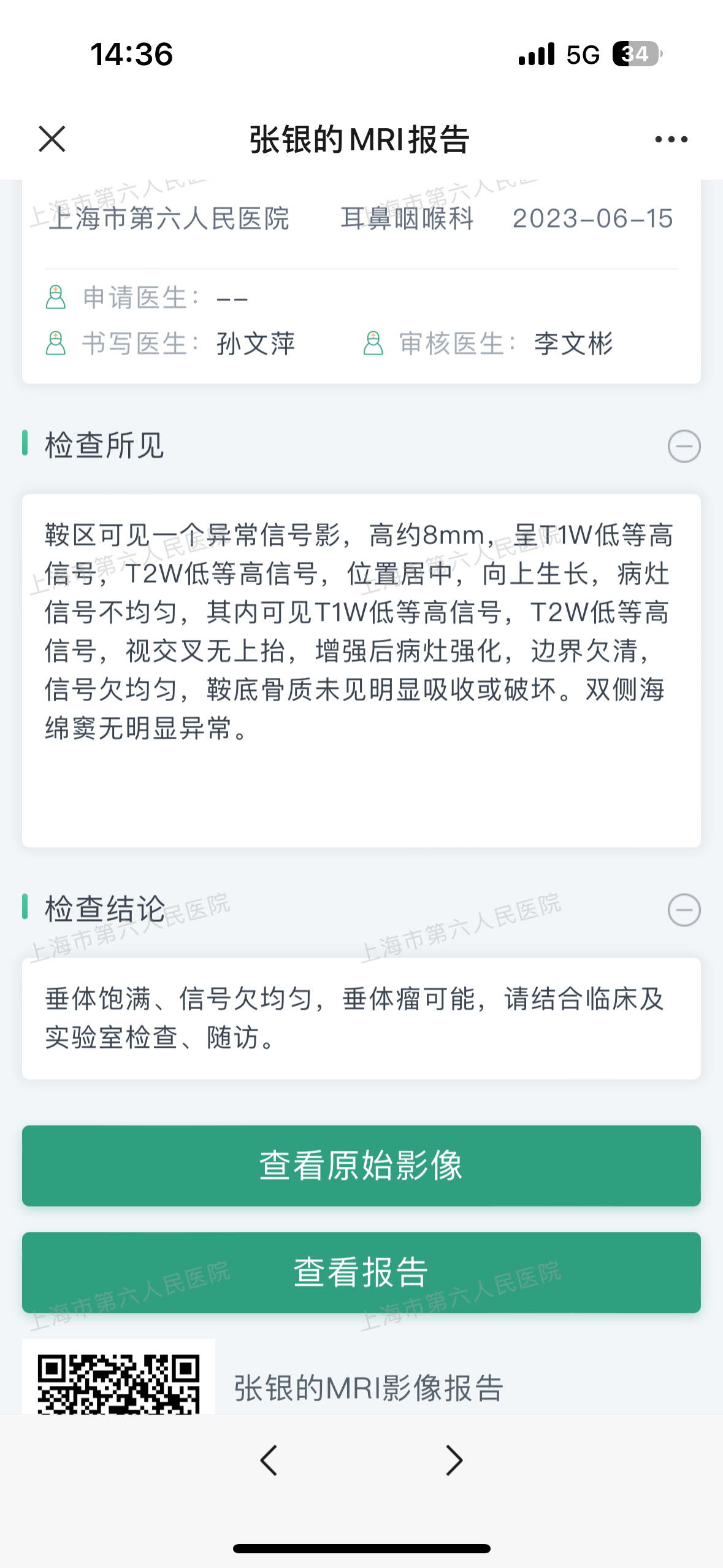Tap 查看原始影像 to view original images
This screenshot has height=1568, width=723.
pyautogui.click(x=361, y=1166)
